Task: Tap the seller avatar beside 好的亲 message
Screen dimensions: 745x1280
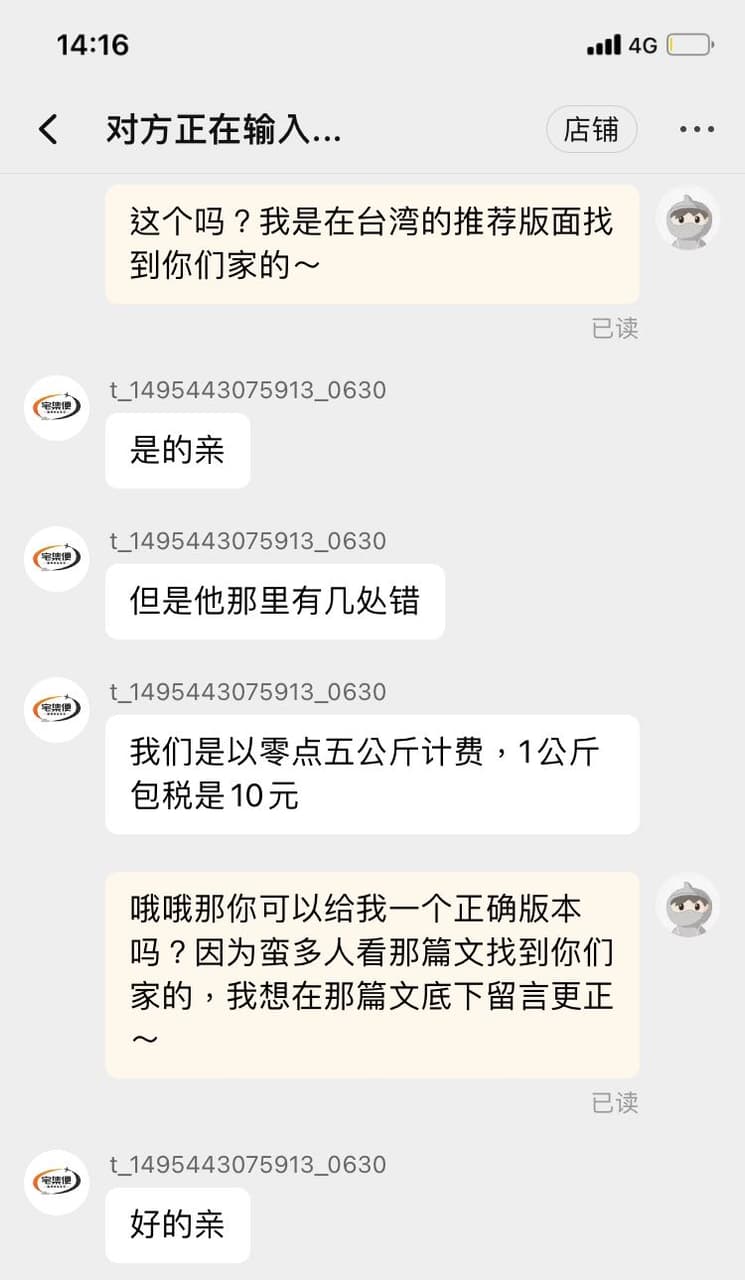Action: pyautogui.click(x=56, y=1182)
